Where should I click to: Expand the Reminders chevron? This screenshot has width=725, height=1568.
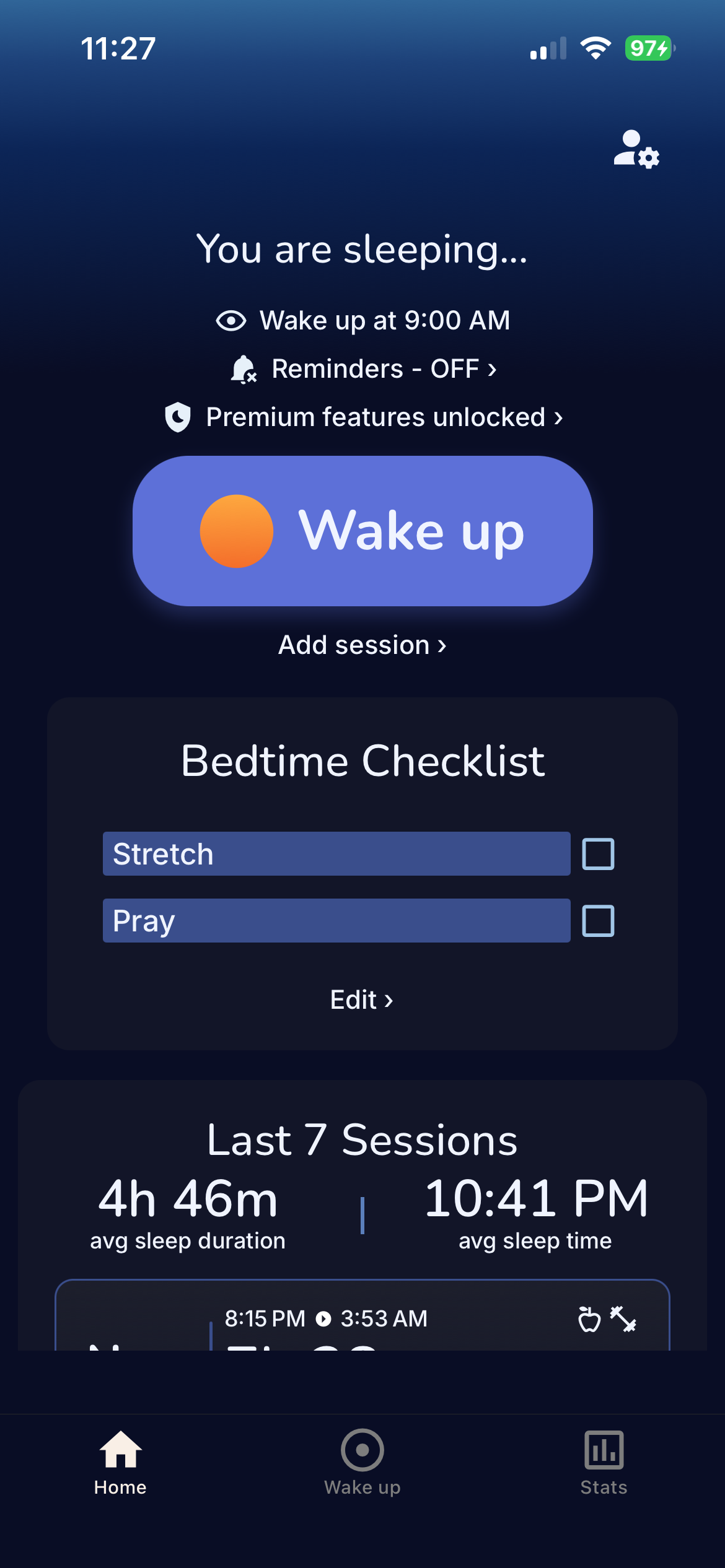pyautogui.click(x=491, y=368)
